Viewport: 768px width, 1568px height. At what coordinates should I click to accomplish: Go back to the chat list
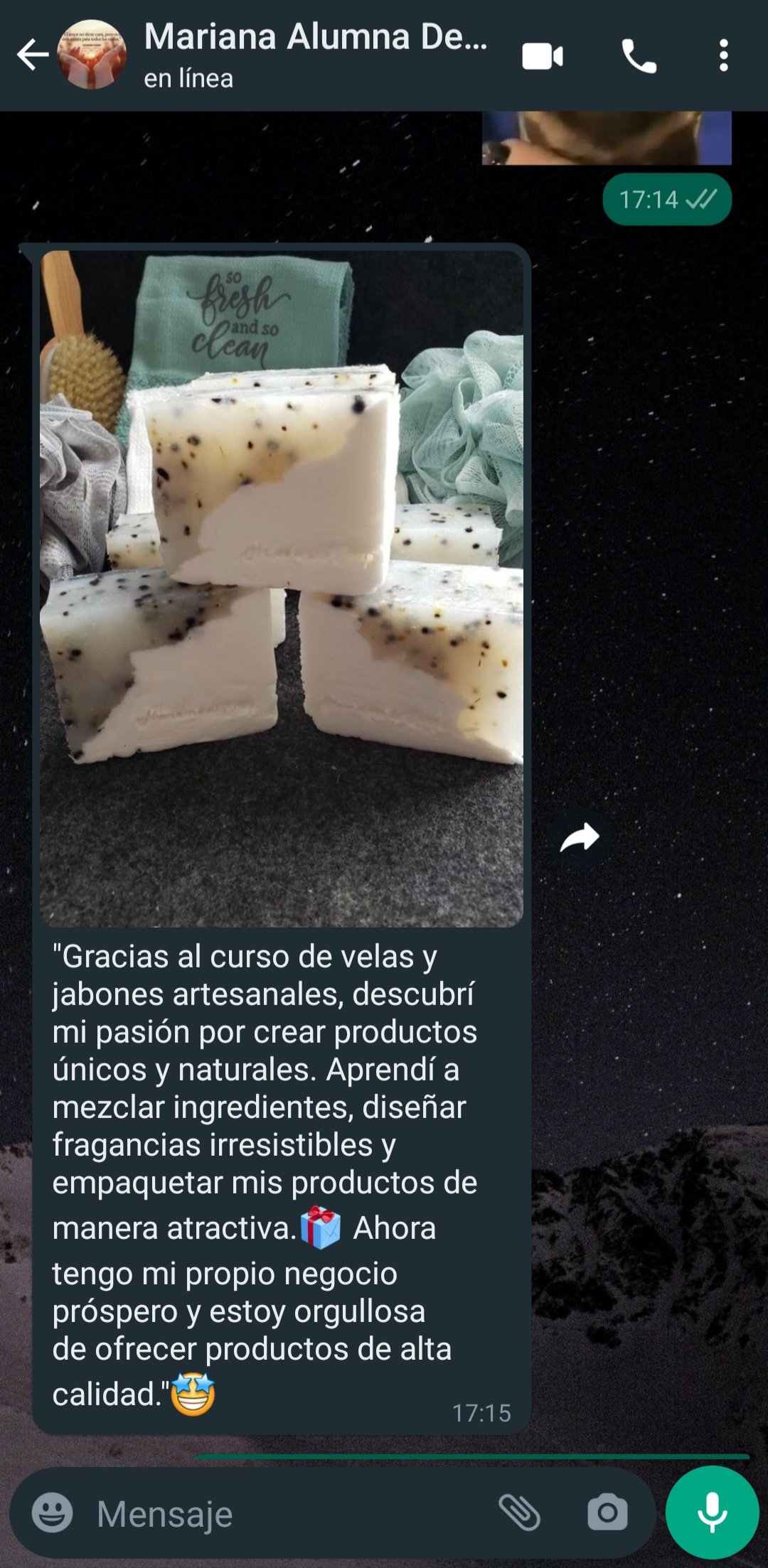pos(32,55)
